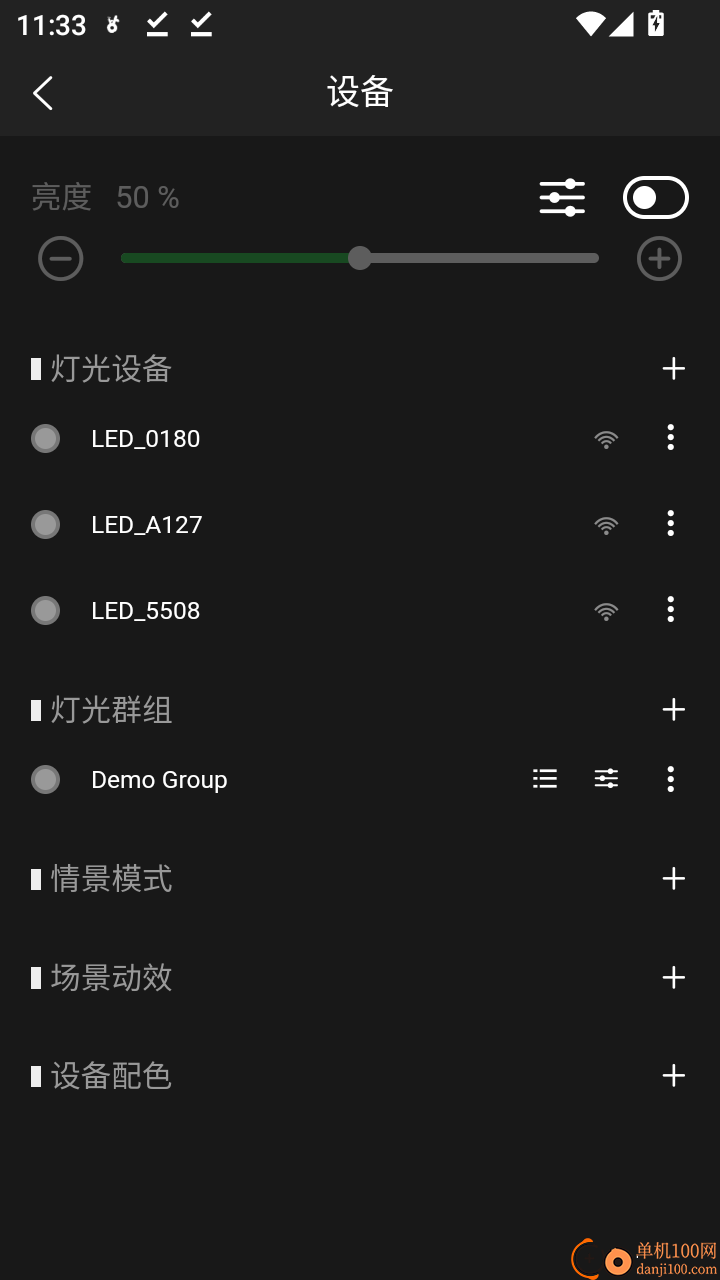Open the three-dot menu for Demo Group
Image resolution: width=720 pixels, height=1280 pixels.
(670, 779)
